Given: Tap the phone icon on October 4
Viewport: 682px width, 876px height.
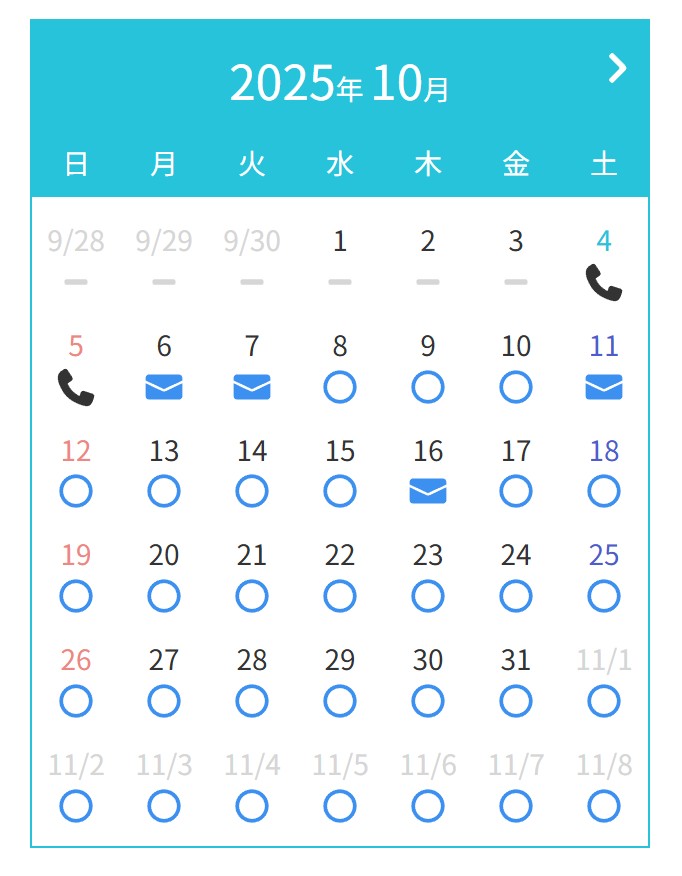Looking at the screenshot, I should click(x=604, y=283).
